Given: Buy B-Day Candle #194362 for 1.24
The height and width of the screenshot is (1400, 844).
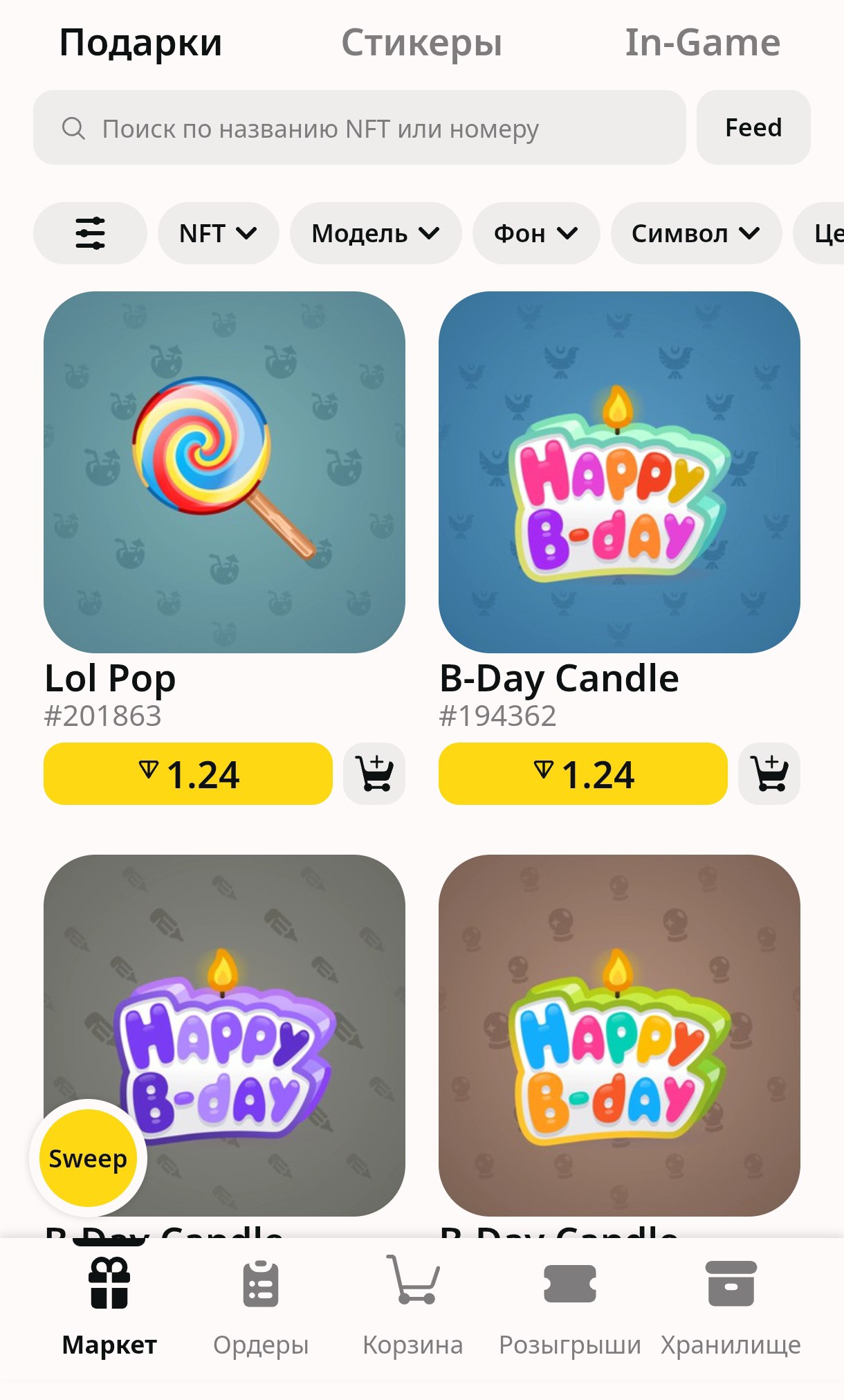Looking at the screenshot, I should 583,774.
